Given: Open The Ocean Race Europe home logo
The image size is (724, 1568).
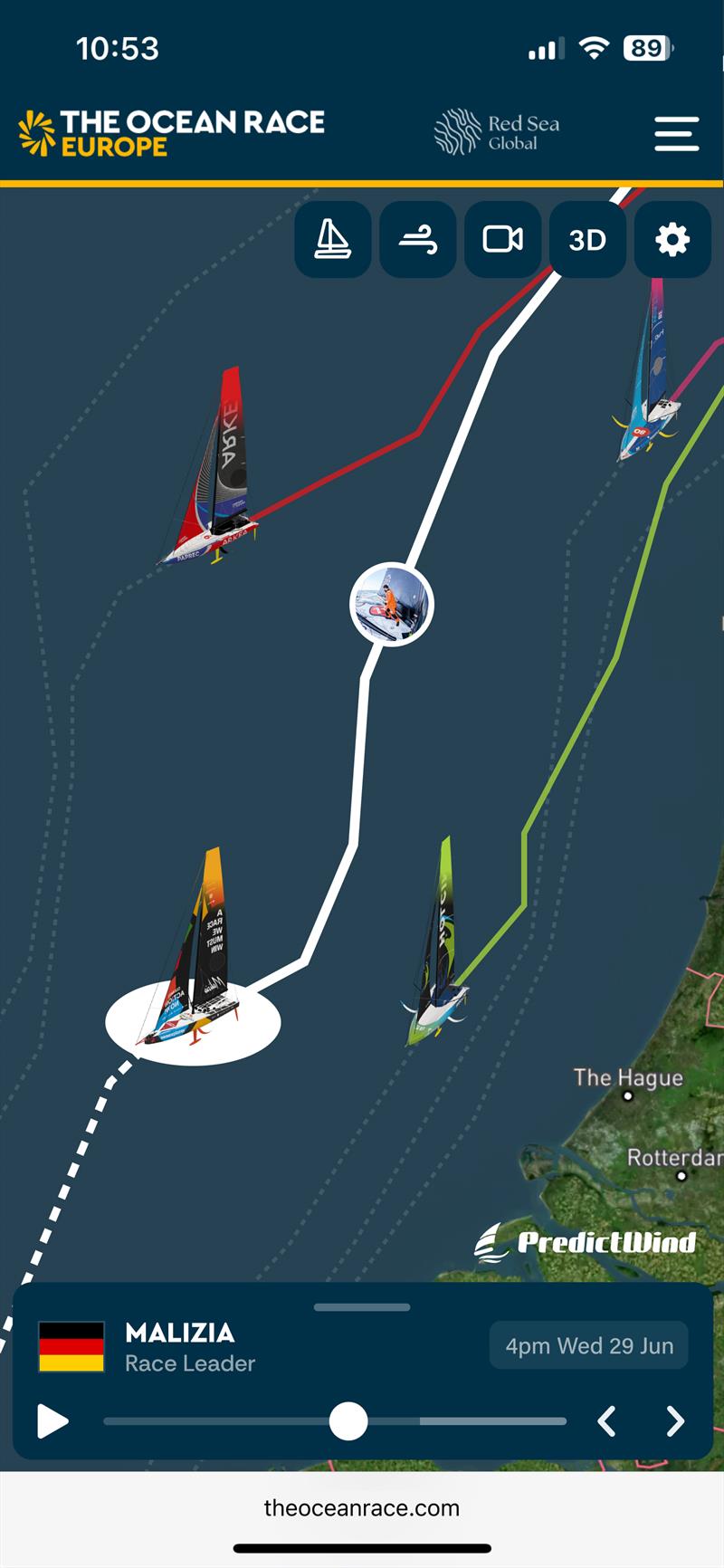Looking at the screenshot, I should click(172, 133).
